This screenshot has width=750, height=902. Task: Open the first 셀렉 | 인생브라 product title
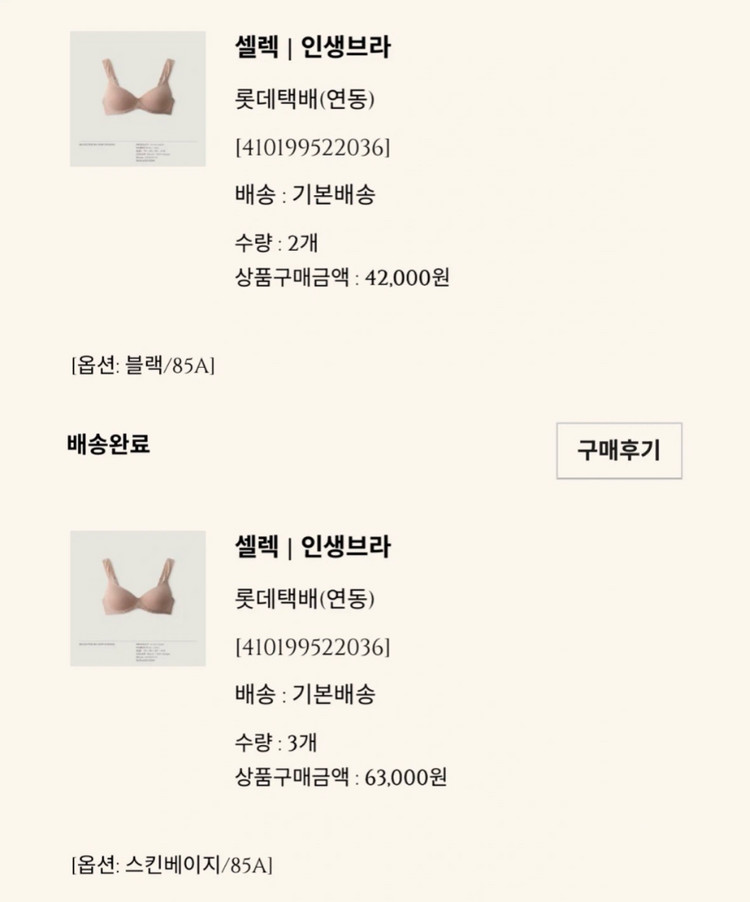coord(312,46)
